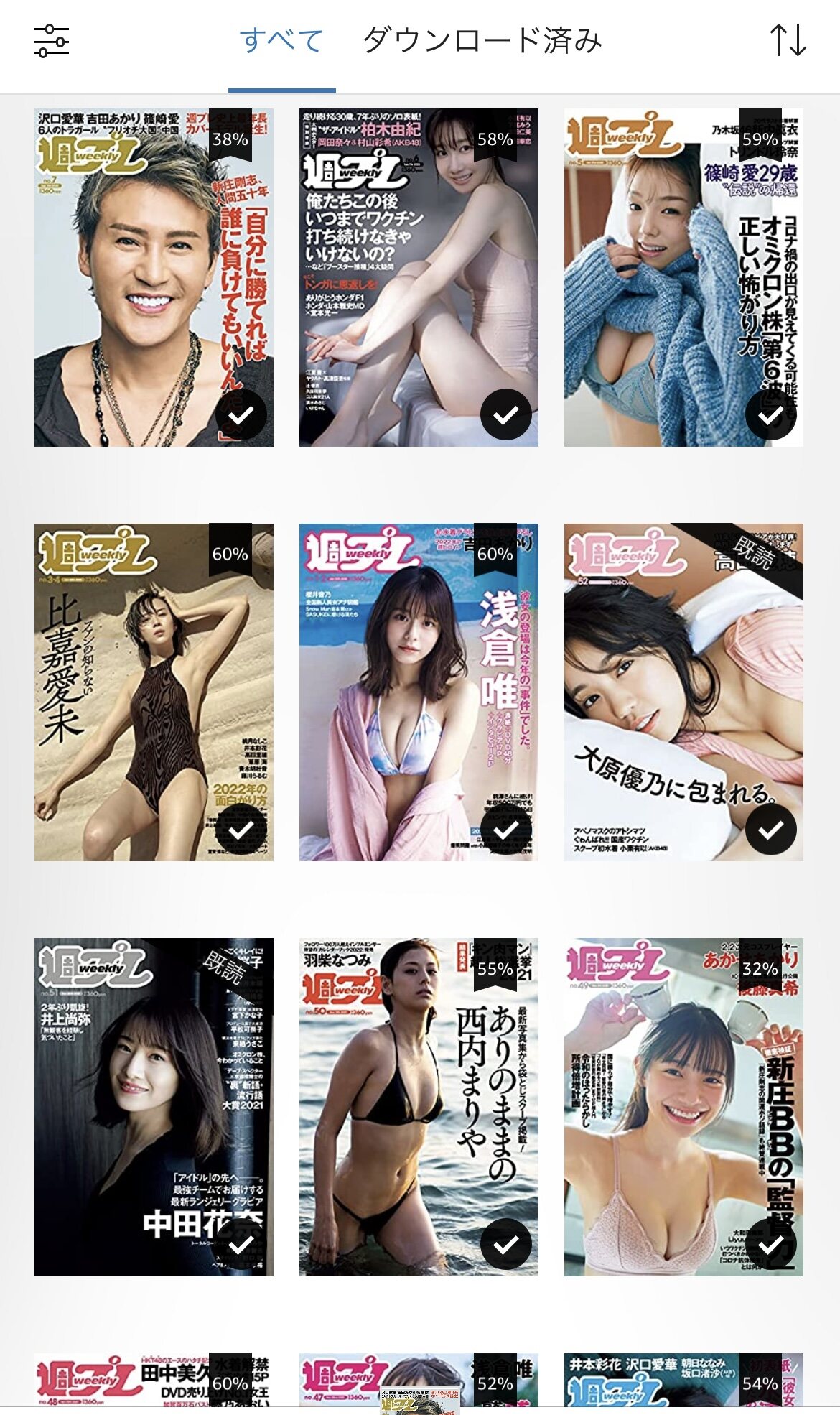Open the 浅倉唯 cover issue at 60%
840x1415 pixels.
419,692
